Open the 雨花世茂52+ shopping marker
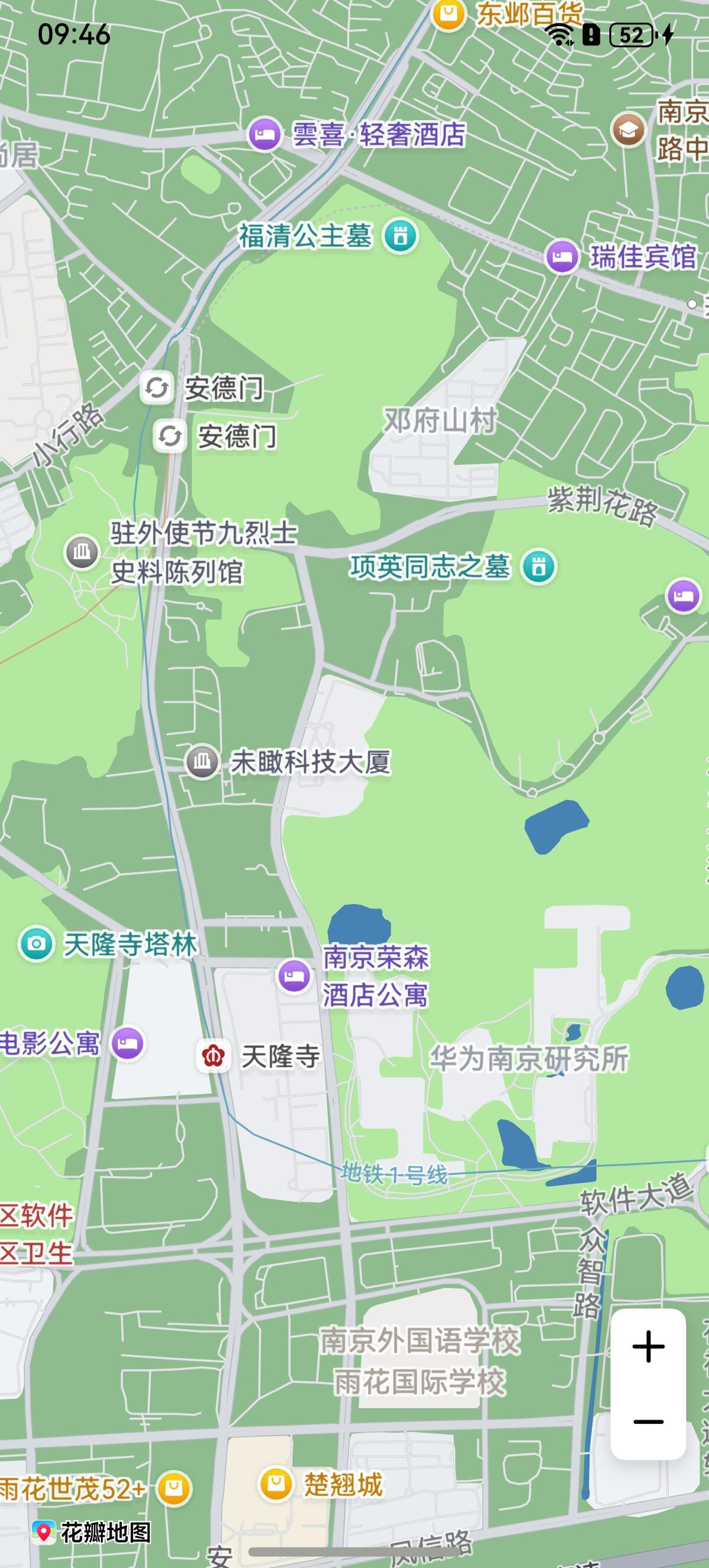Screen dimensions: 709x1568 tap(174, 1489)
